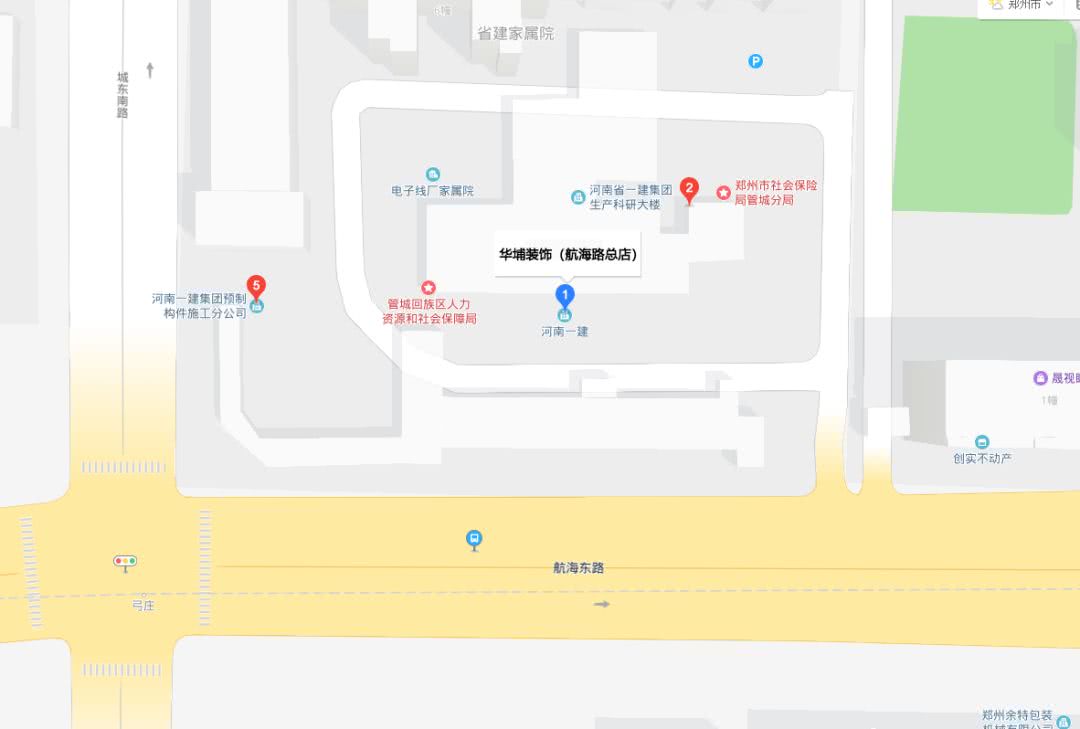
Task: Tap the parking icon near 省建家属院
Action: (756, 61)
